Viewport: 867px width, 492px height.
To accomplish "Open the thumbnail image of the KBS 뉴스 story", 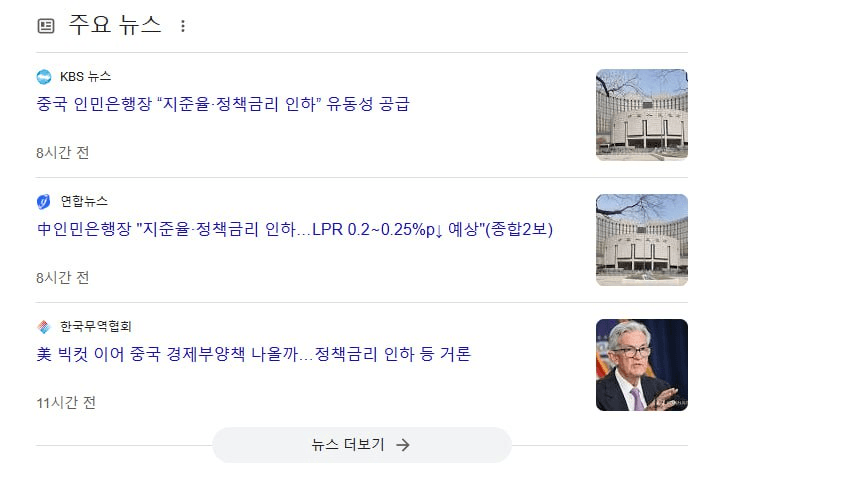I will (x=641, y=114).
